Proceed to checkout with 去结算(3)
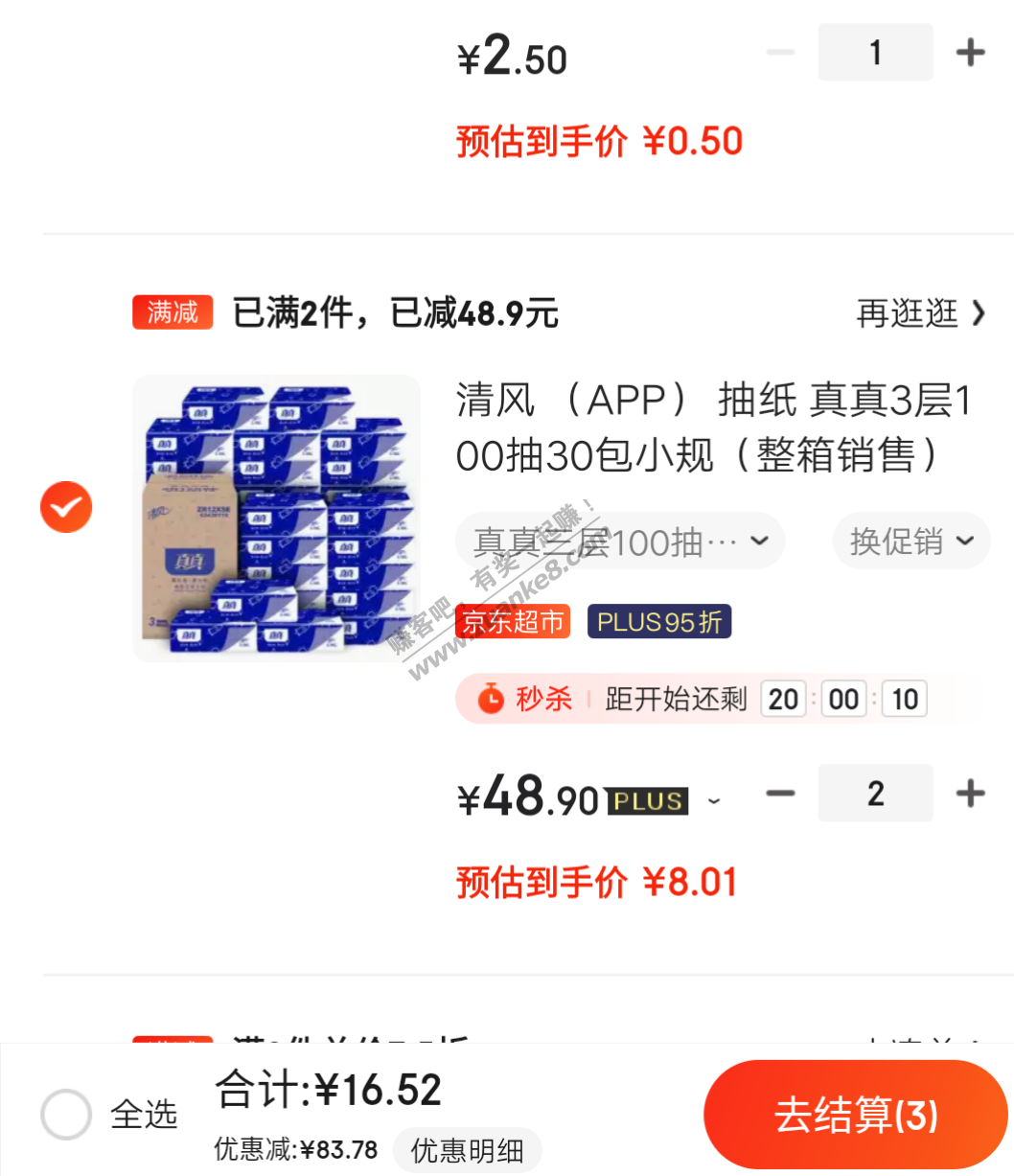Viewport: 1014px width, 1176px height. click(x=856, y=1116)
